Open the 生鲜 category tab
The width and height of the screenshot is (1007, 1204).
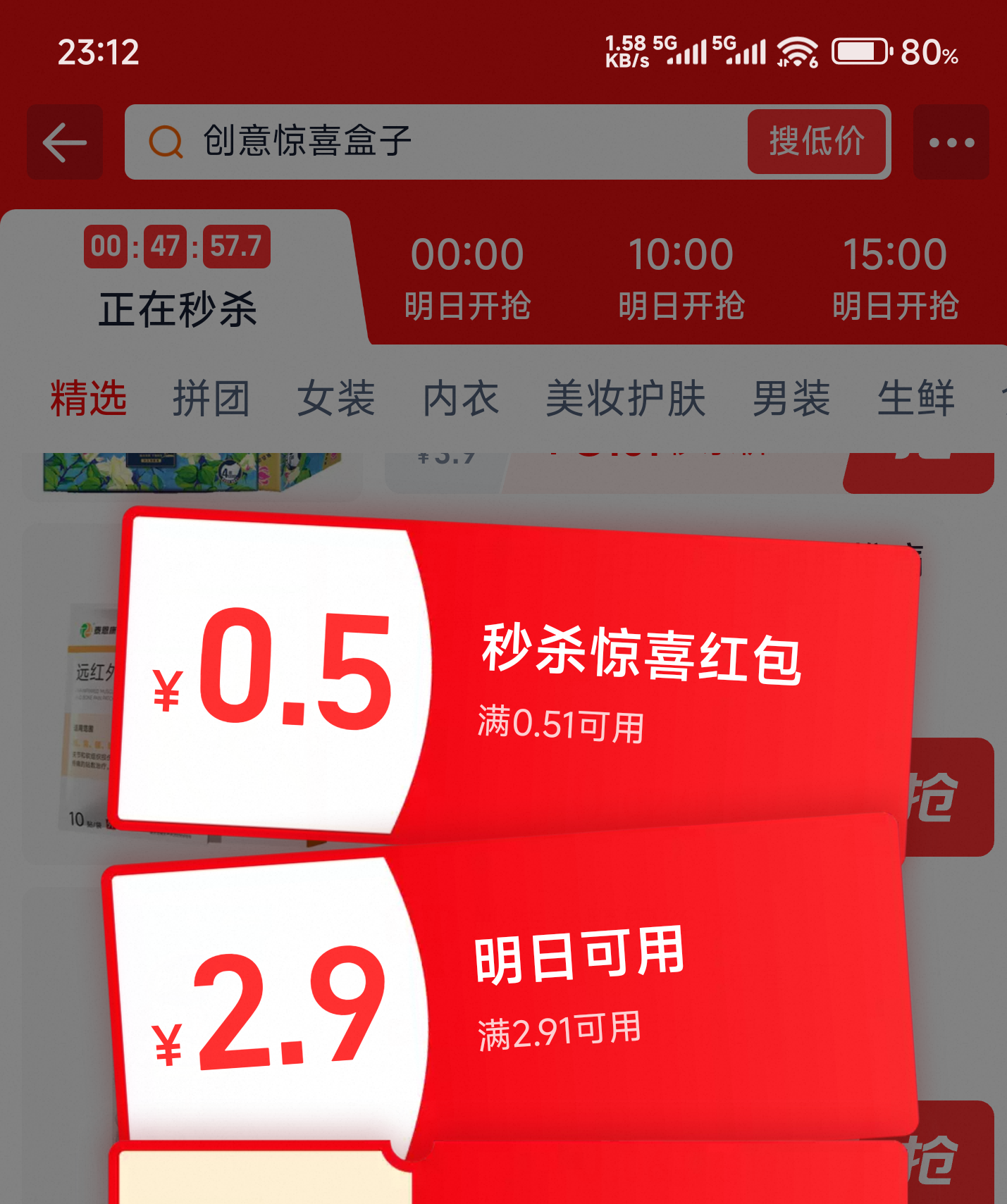(x=916, y=398)
